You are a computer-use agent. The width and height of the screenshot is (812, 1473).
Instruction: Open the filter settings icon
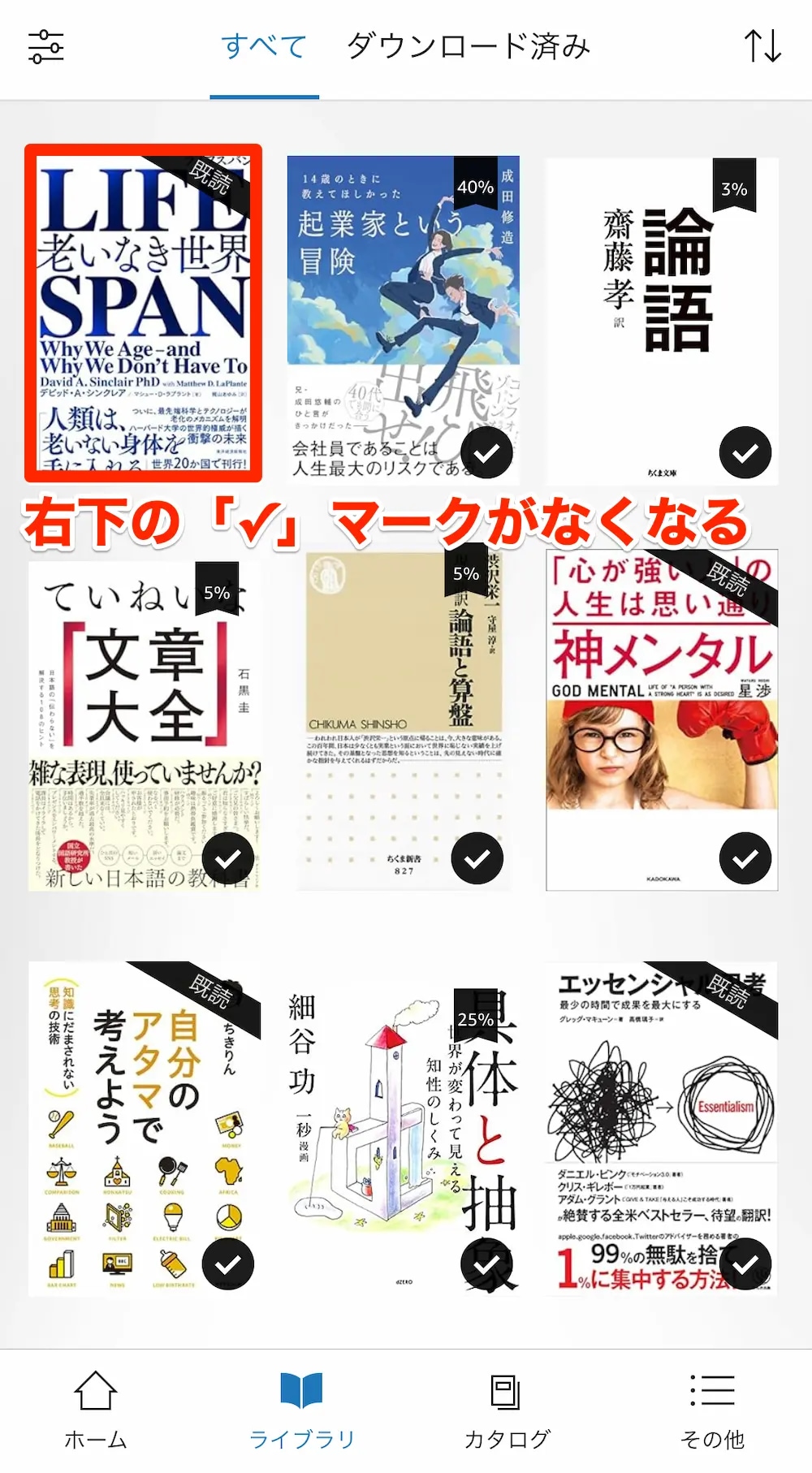[x=45, y=46]
